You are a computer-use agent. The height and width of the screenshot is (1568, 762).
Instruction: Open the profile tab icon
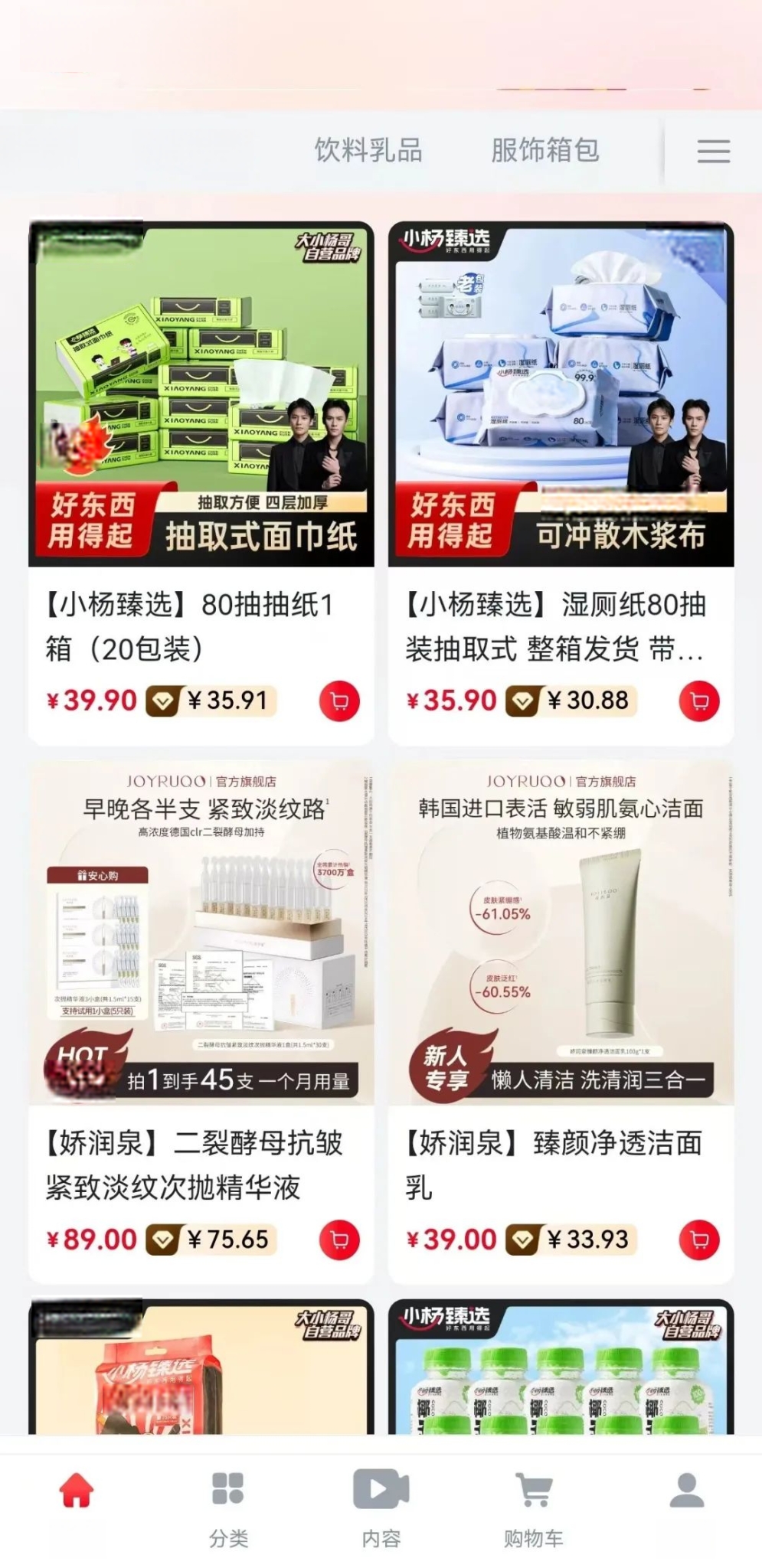(687, 1491)
